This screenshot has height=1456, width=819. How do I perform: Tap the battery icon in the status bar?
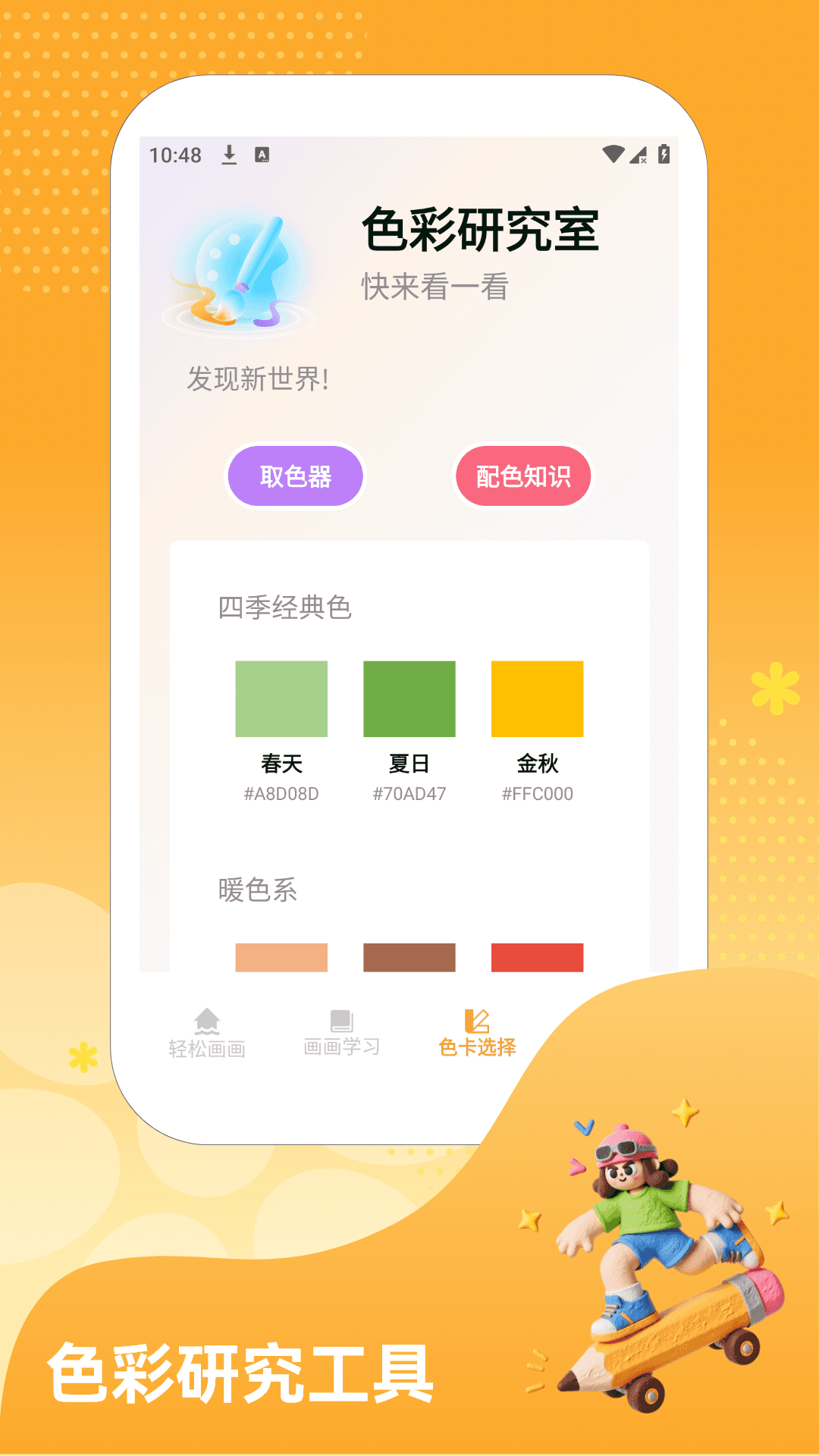664,154
